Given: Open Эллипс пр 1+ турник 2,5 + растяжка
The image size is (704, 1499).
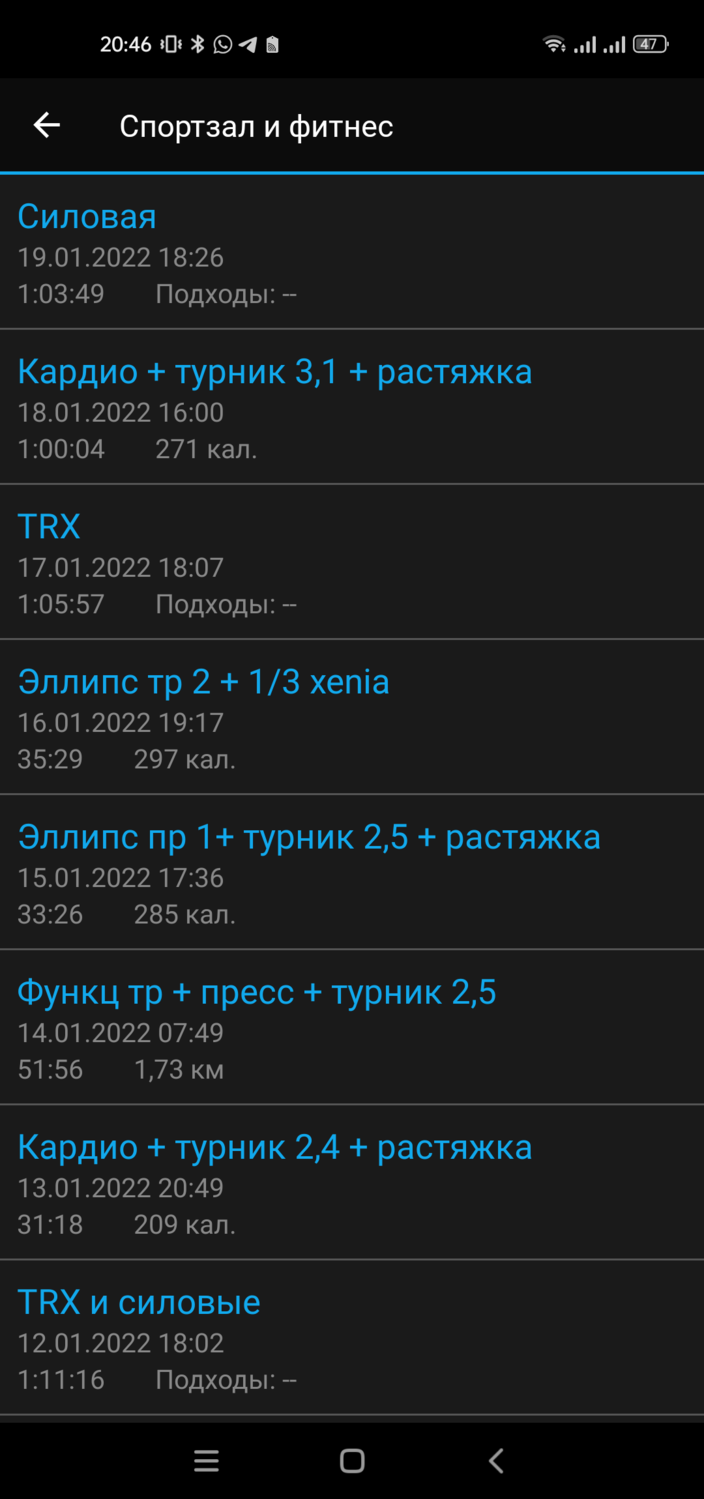Looking at the screenshot, I should (352, 872).
